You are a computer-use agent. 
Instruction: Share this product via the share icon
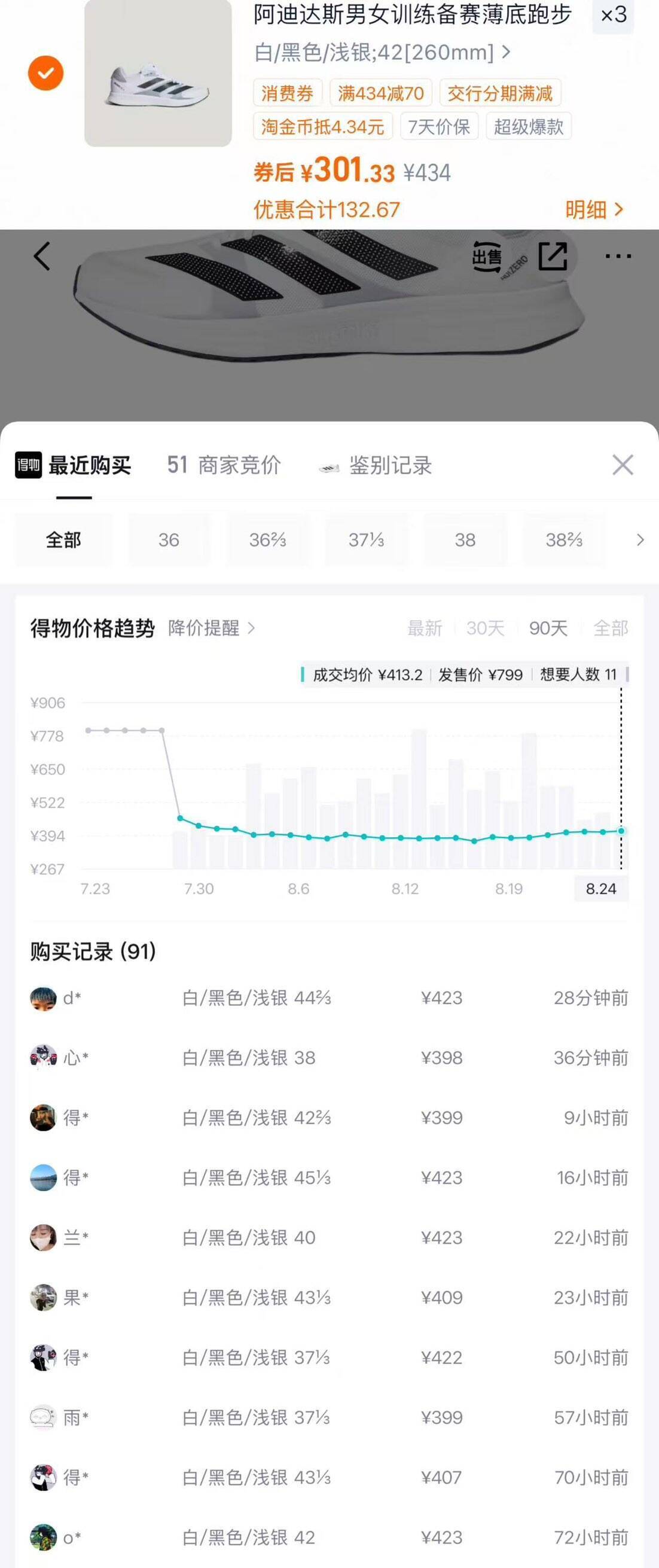tap(553, 256)
